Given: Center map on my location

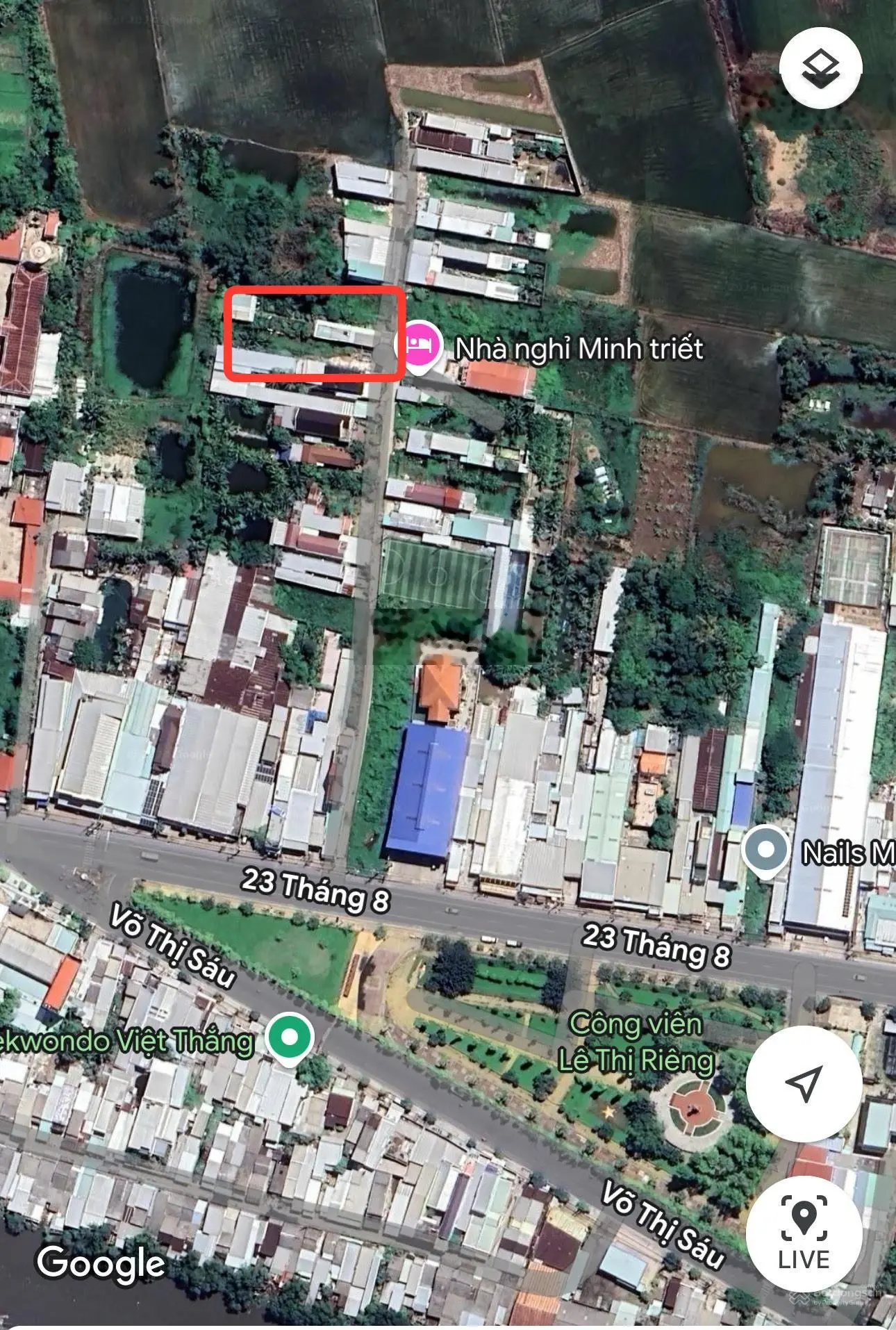Looking at the screenshot, I should [804, 1083].
